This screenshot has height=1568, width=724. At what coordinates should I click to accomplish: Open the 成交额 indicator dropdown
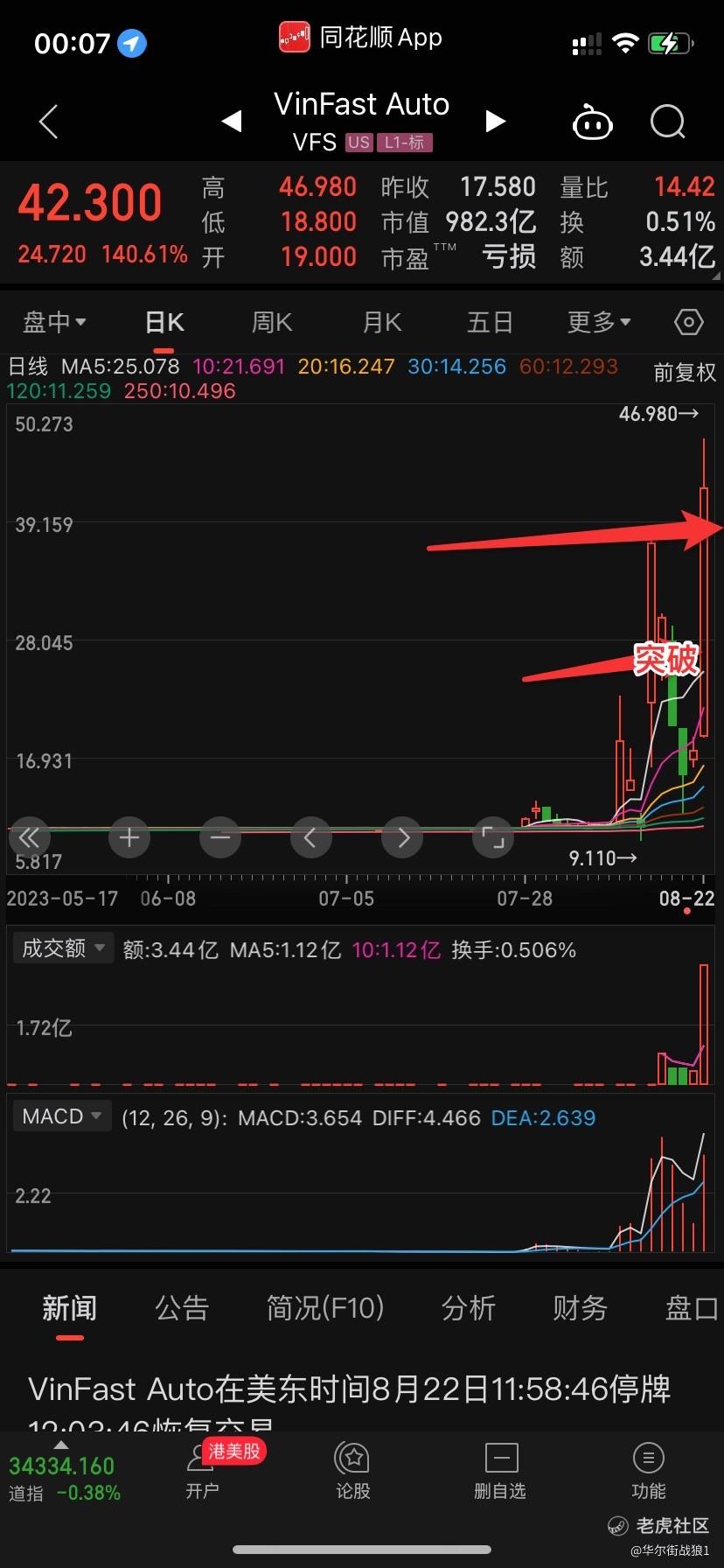tap(63, 948)
